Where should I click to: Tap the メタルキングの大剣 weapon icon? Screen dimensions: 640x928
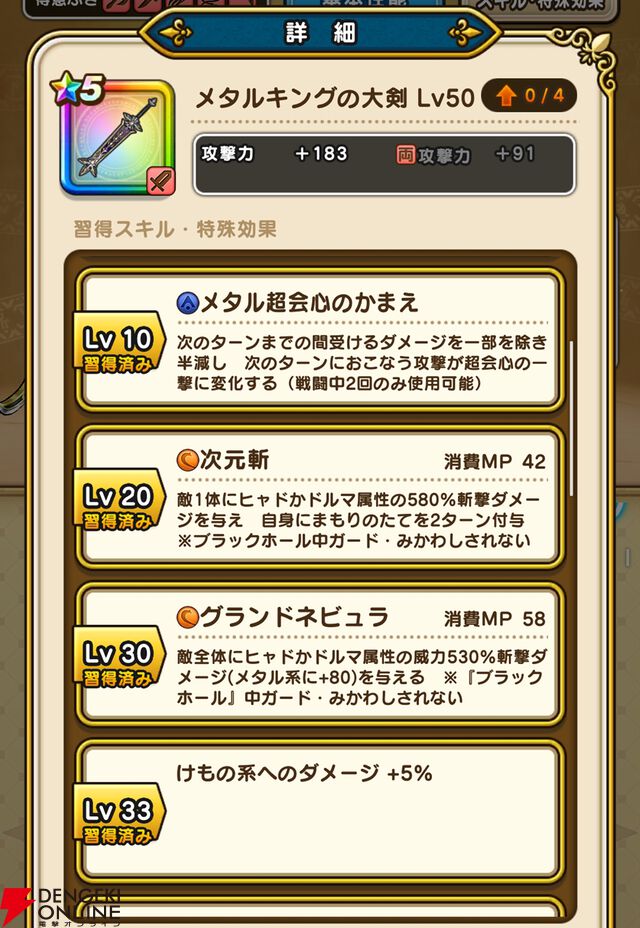point(117,138)
